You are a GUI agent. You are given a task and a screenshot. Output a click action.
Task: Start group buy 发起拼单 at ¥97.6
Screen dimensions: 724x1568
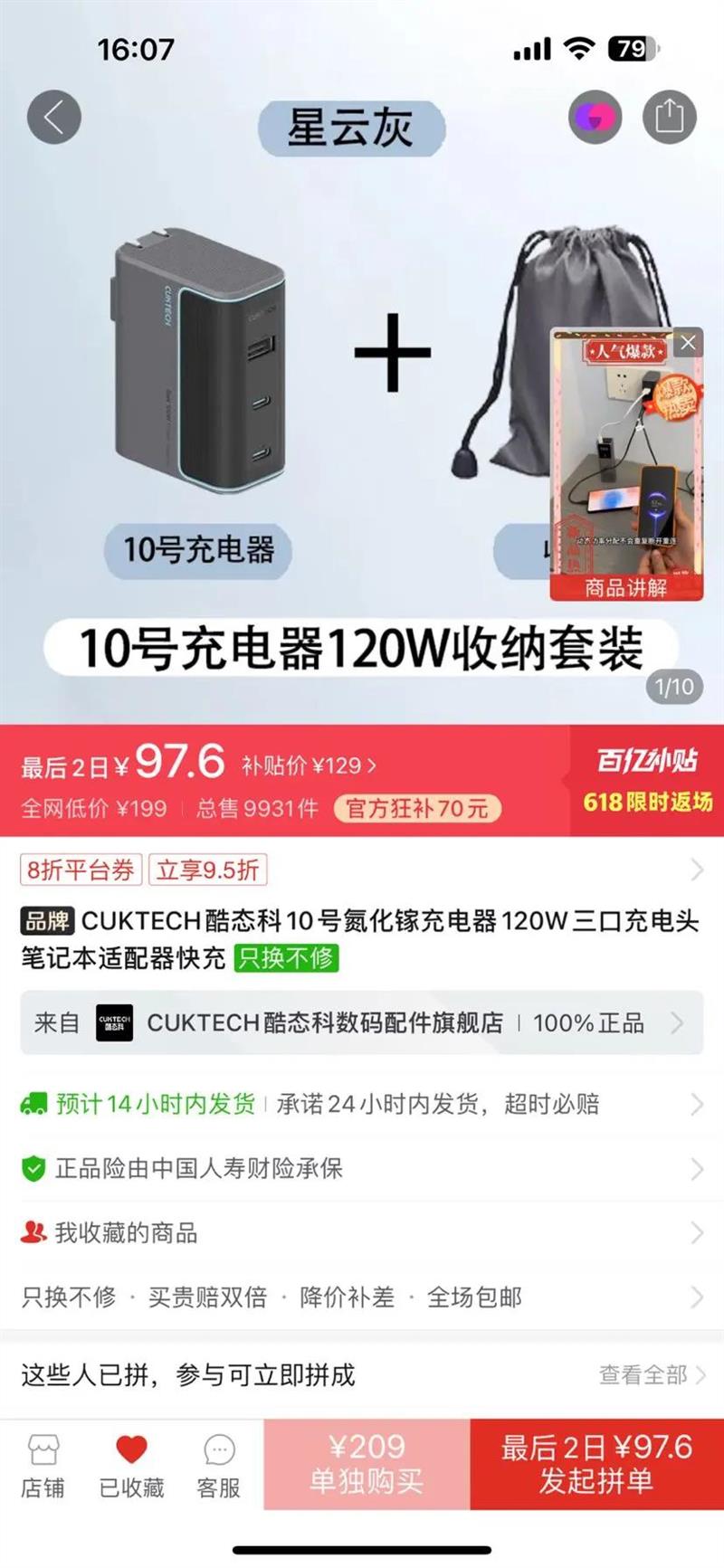(597, 1464)
